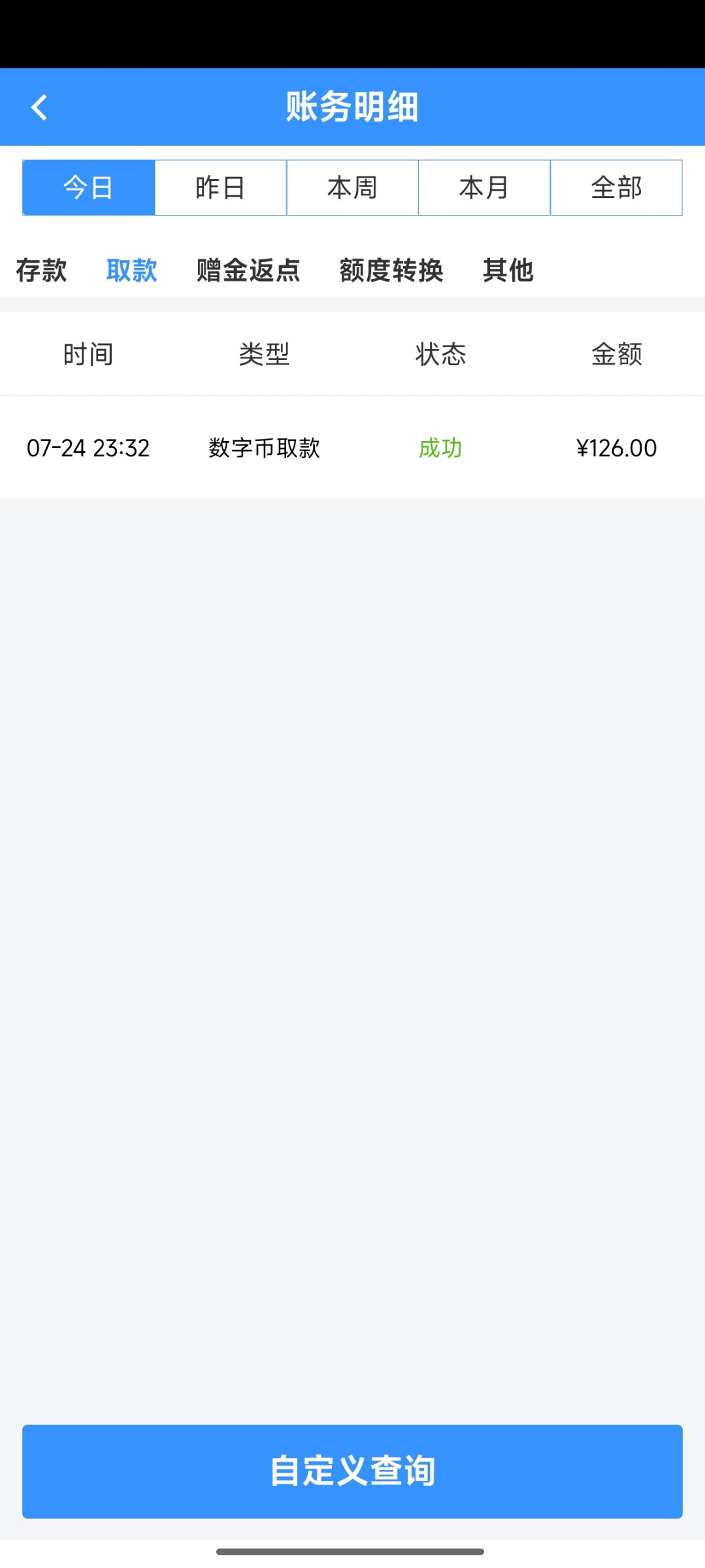Select the 本周 date range
The height and width of the screenshot is (1568, 705).
pyautogui.click(x=353, y=188)
